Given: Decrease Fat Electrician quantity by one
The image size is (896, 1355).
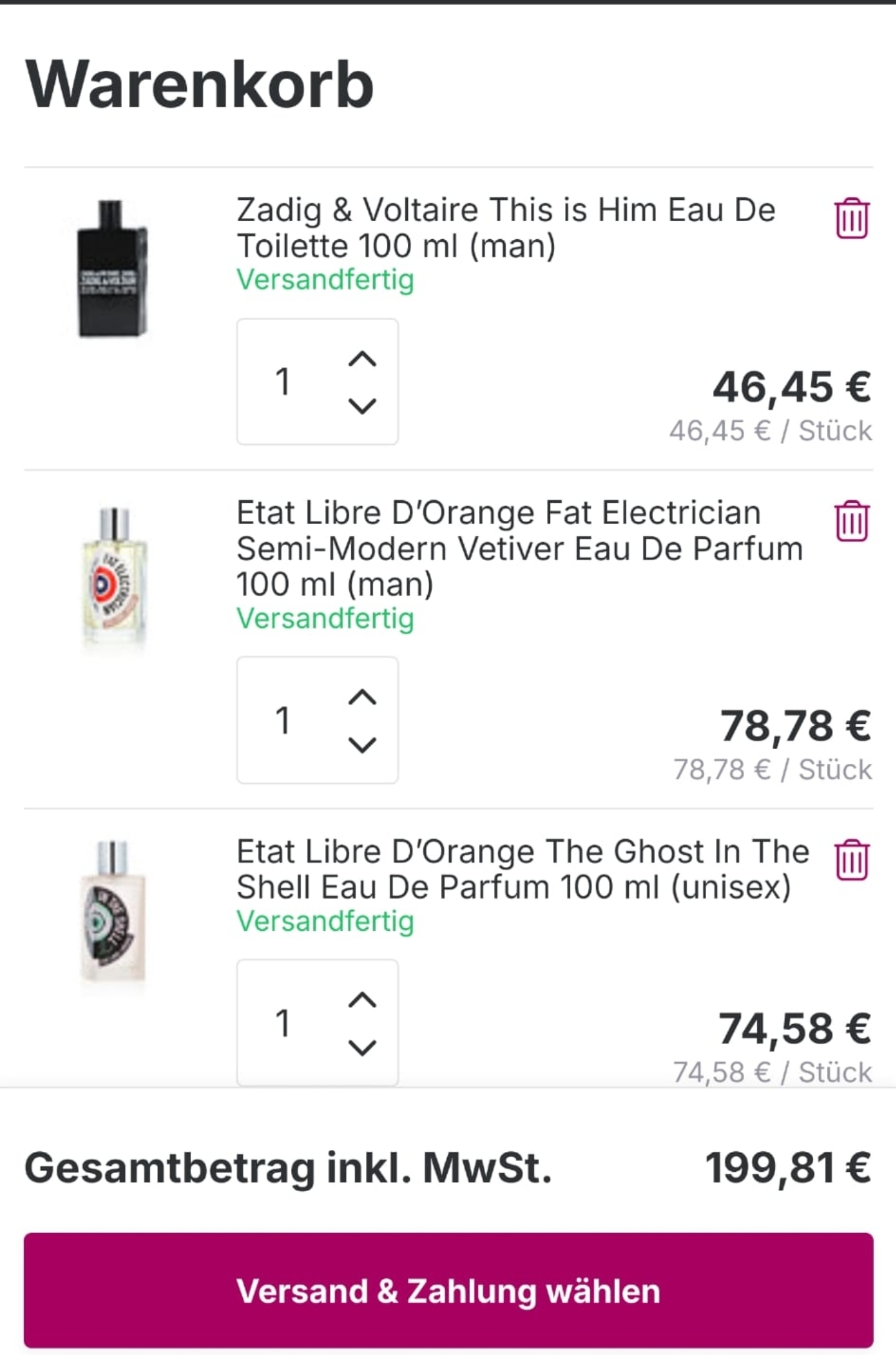Looking at the screenshot, I should point(362,744).
